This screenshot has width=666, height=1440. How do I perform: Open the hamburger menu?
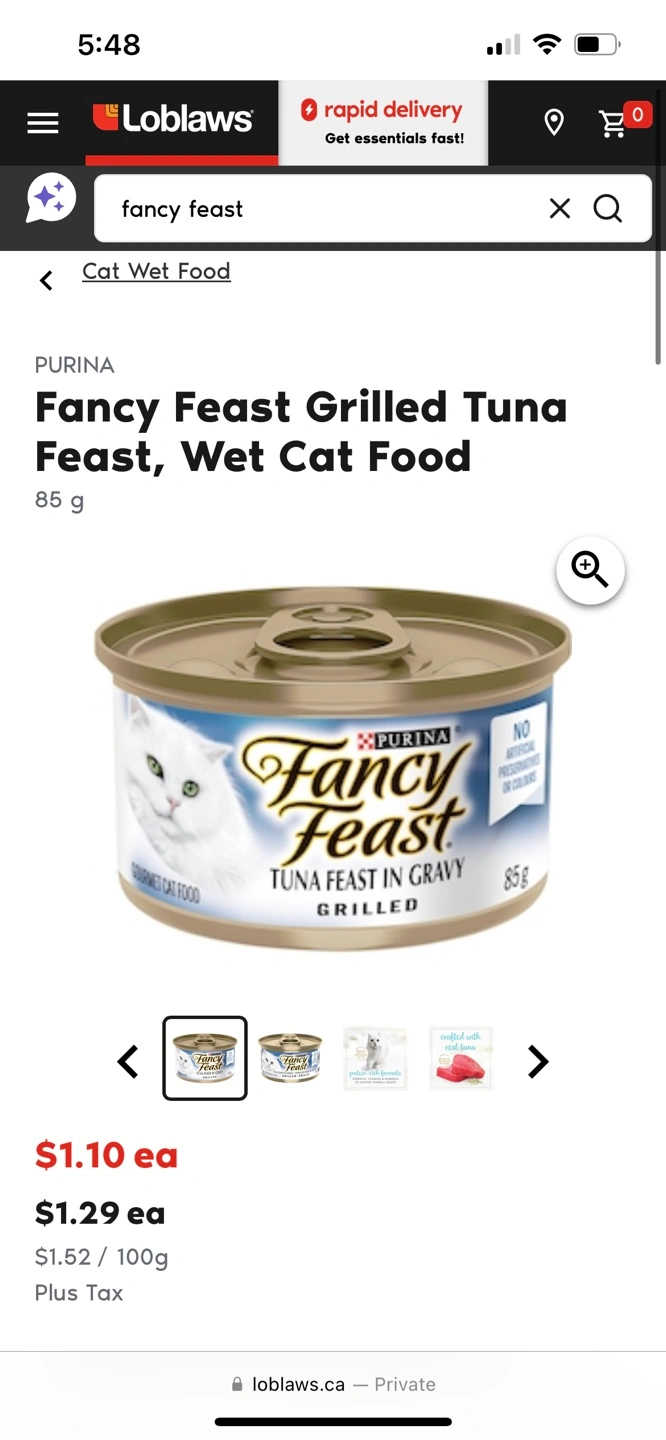click(43, 123)
